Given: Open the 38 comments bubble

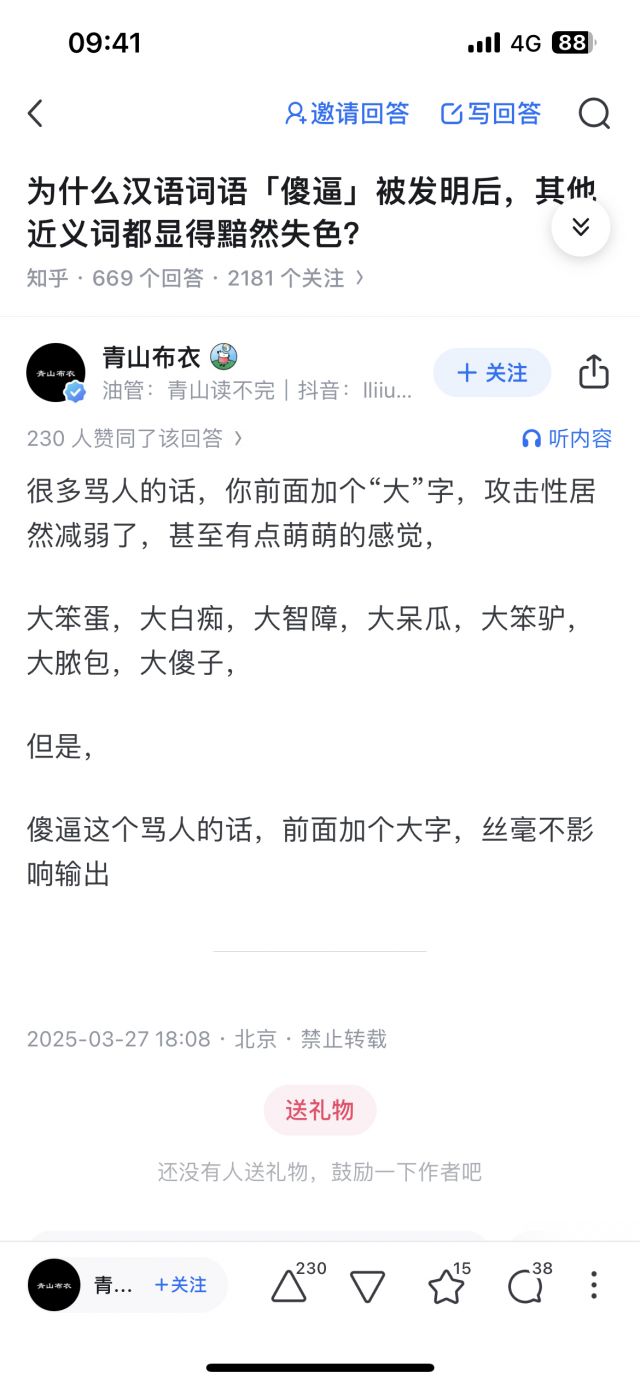Looking at the screenshot, I should click(x=525, y=1286).
